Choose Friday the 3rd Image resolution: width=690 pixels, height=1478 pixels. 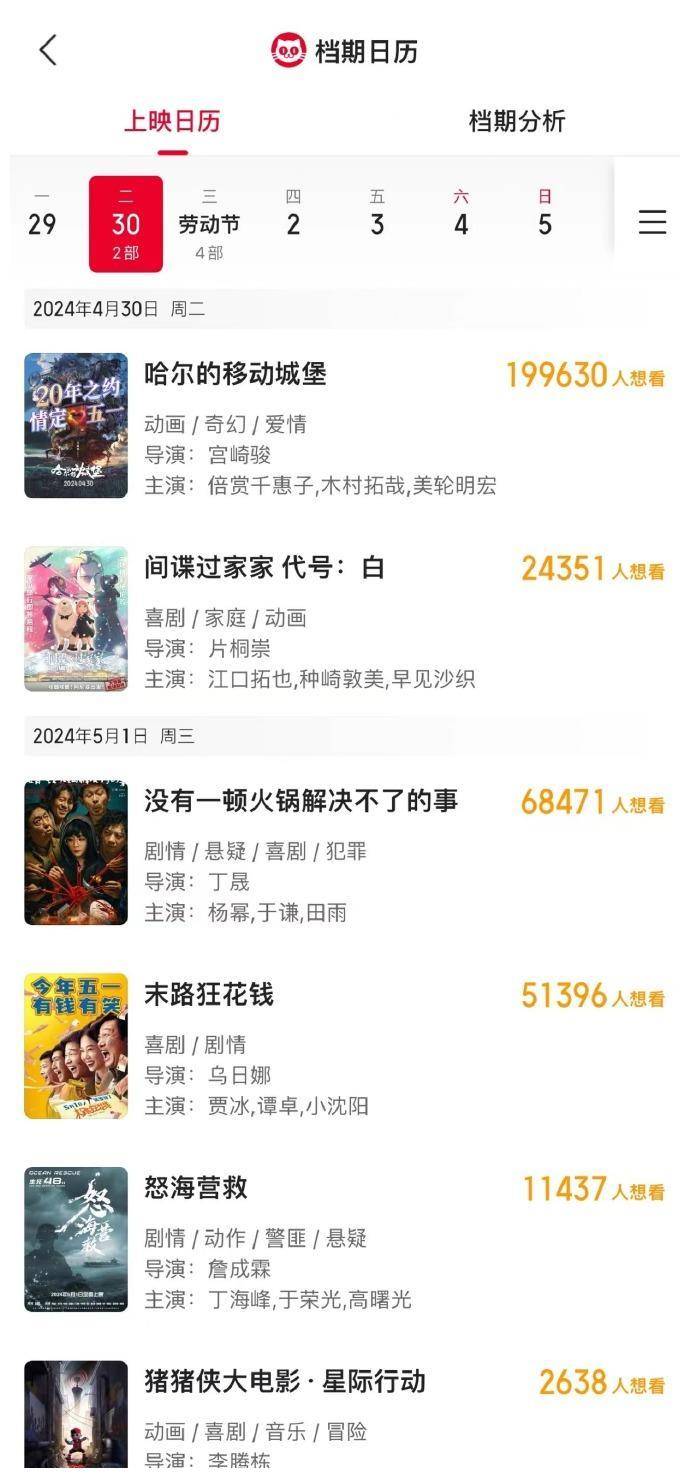[x=377, y=223]
